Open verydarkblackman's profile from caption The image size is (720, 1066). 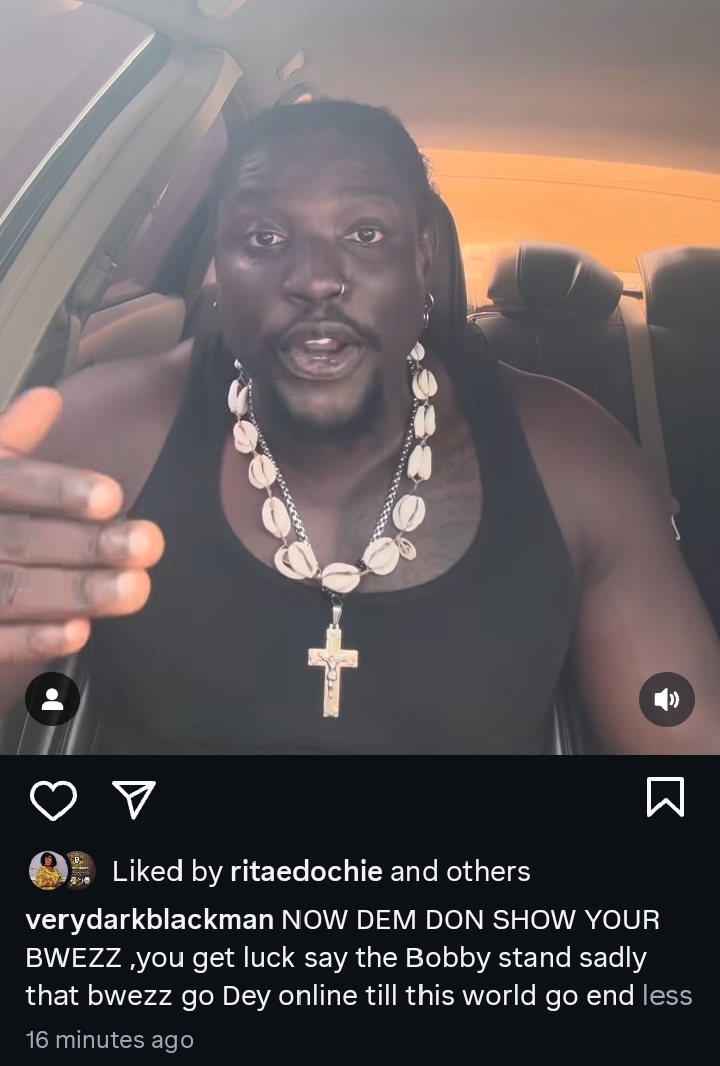(149, 920)
